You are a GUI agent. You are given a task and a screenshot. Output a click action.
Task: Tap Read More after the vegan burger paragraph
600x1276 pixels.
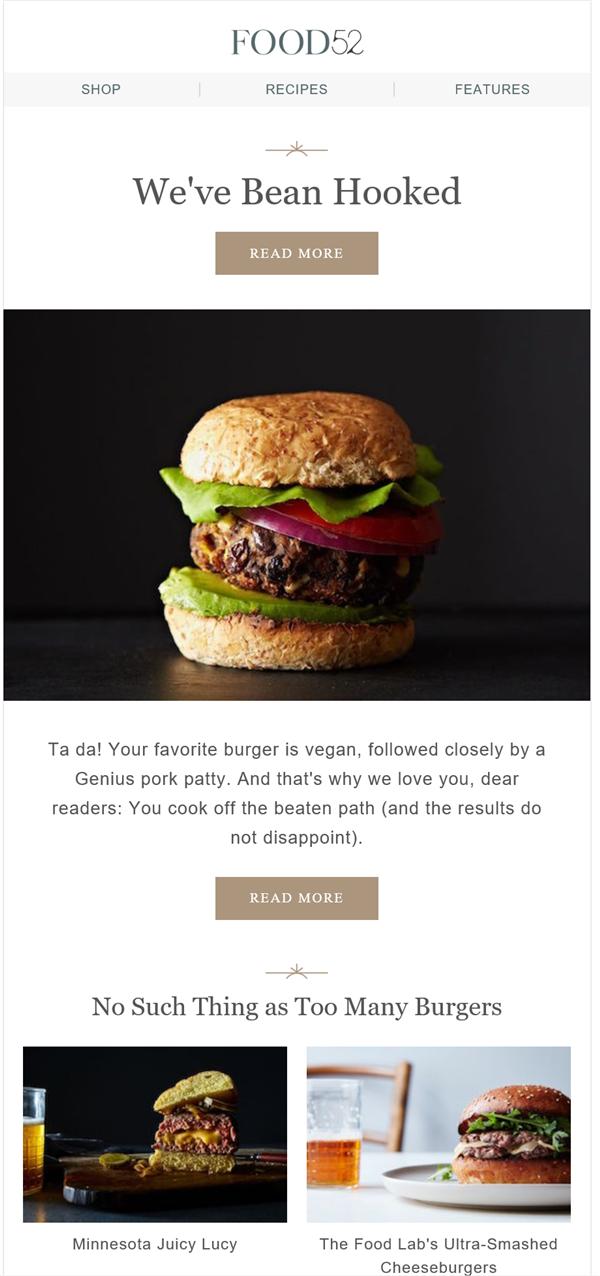pyautogui.click(x=296, y=898)
